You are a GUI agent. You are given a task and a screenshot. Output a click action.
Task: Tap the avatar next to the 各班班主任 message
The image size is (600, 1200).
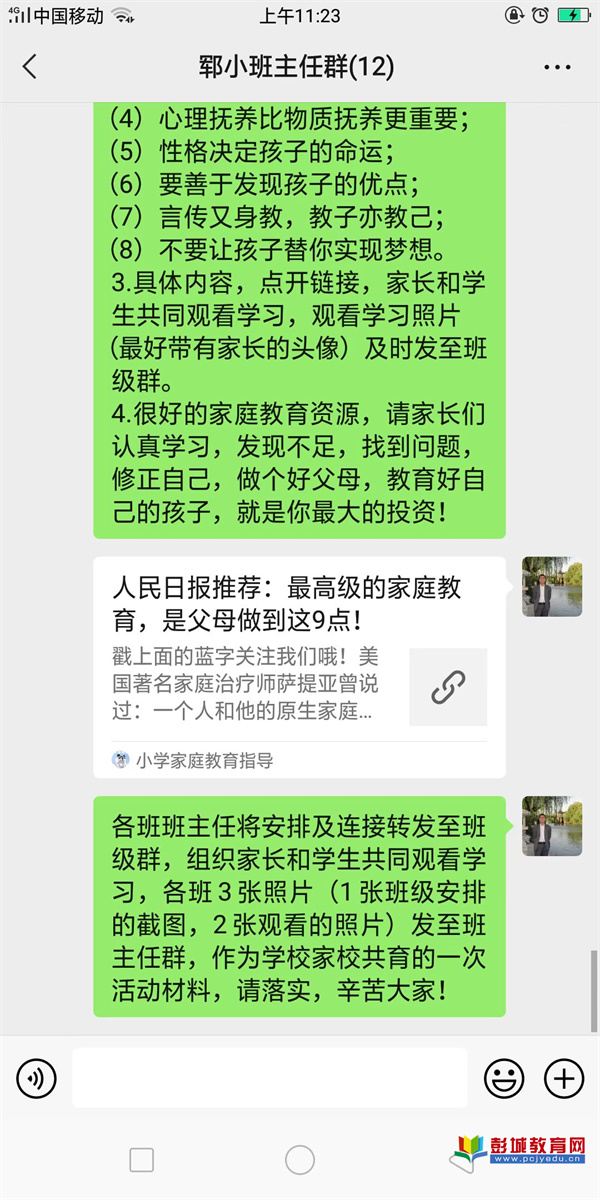point(552,826)
